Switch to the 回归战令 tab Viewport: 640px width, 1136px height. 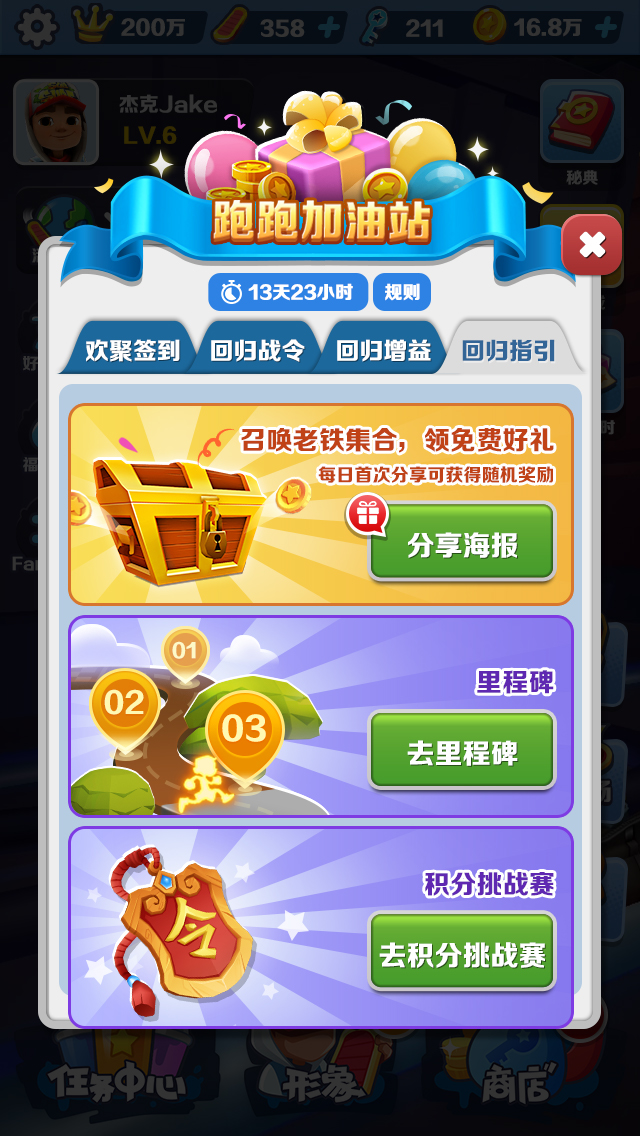[x=257, y=351]
